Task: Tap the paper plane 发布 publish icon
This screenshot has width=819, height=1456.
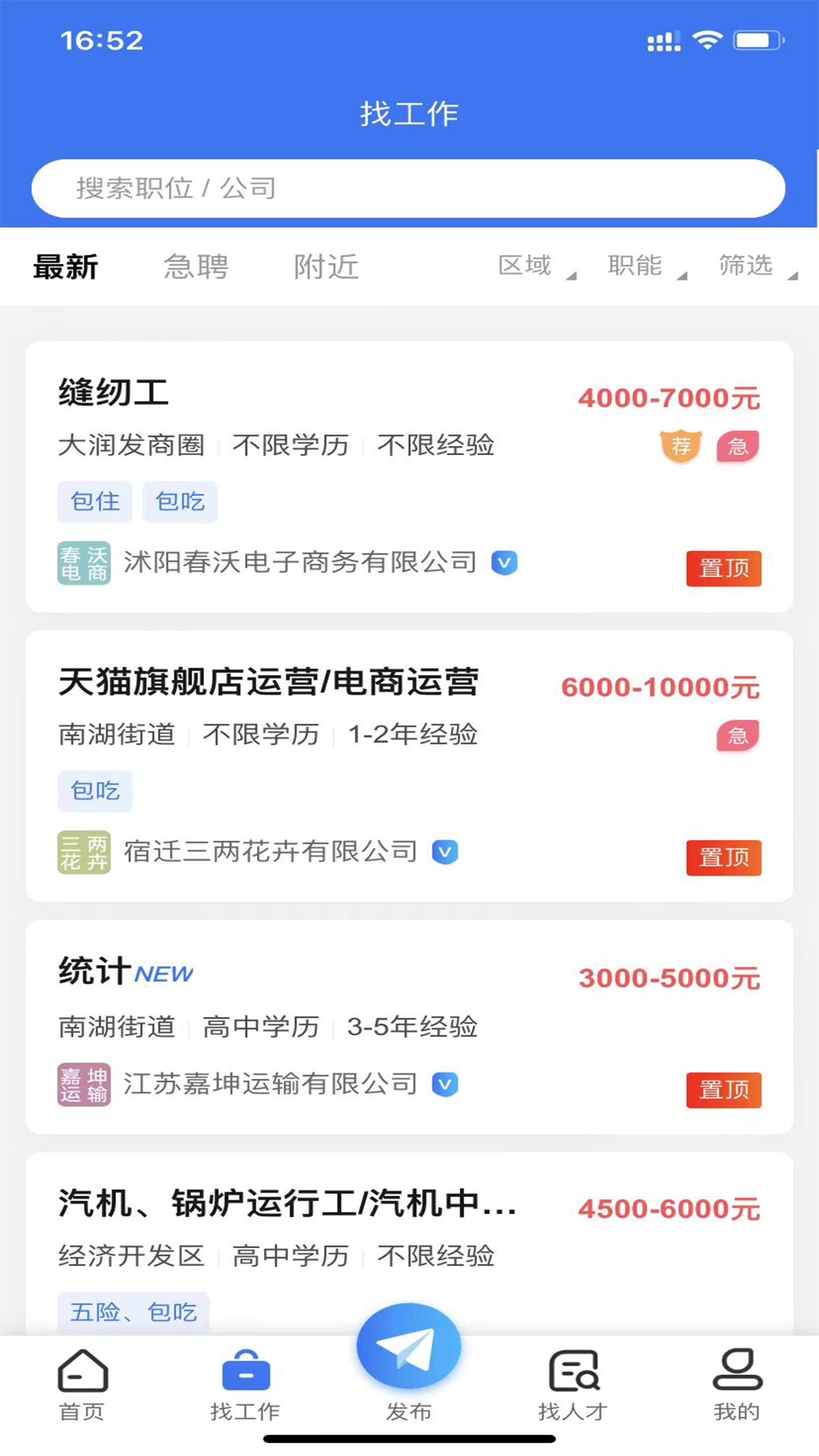Action: (409, 1345)
